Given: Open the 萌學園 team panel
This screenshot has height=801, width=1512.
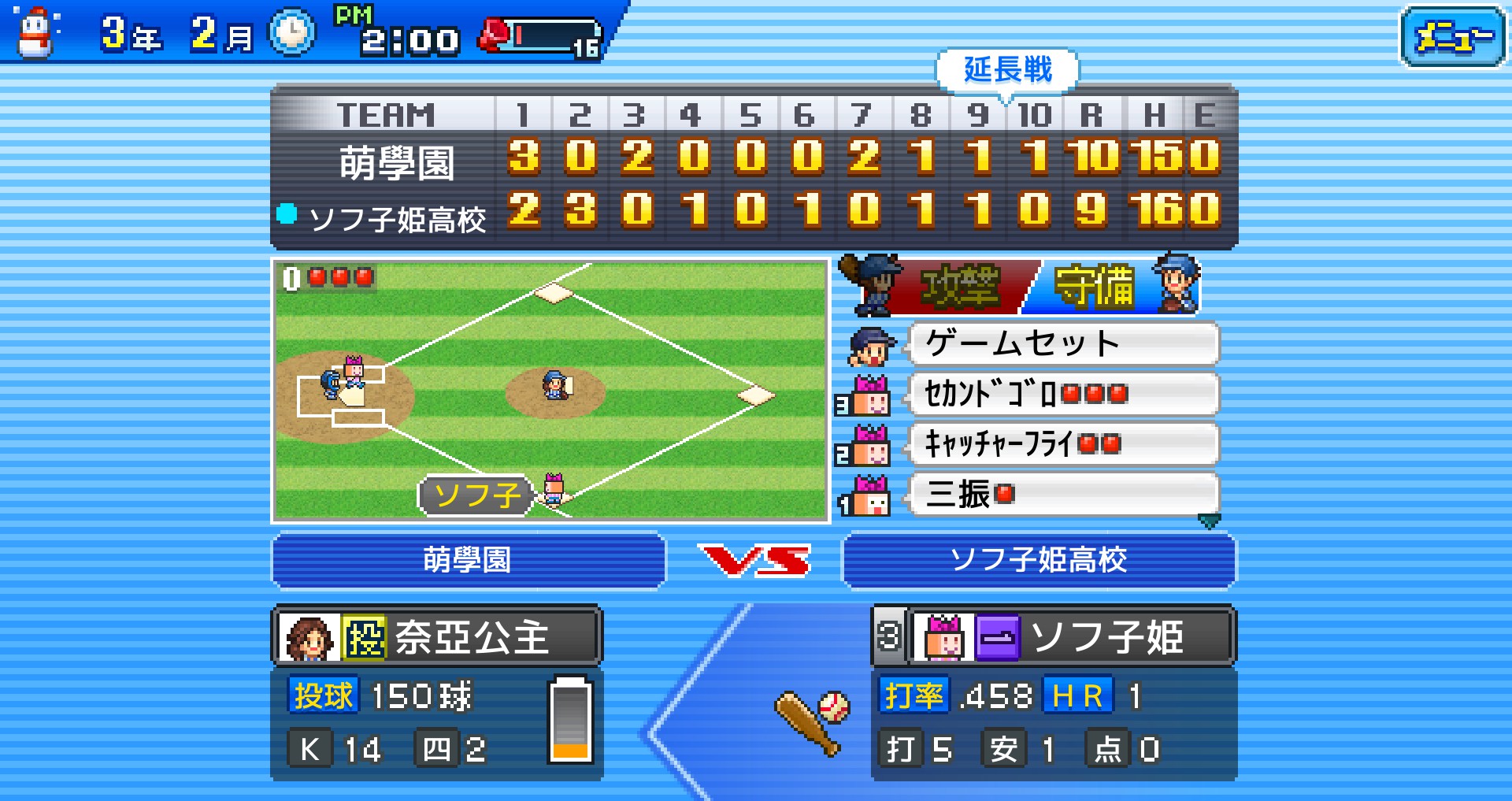Looking at the screenshot, I should pos(469,561).
